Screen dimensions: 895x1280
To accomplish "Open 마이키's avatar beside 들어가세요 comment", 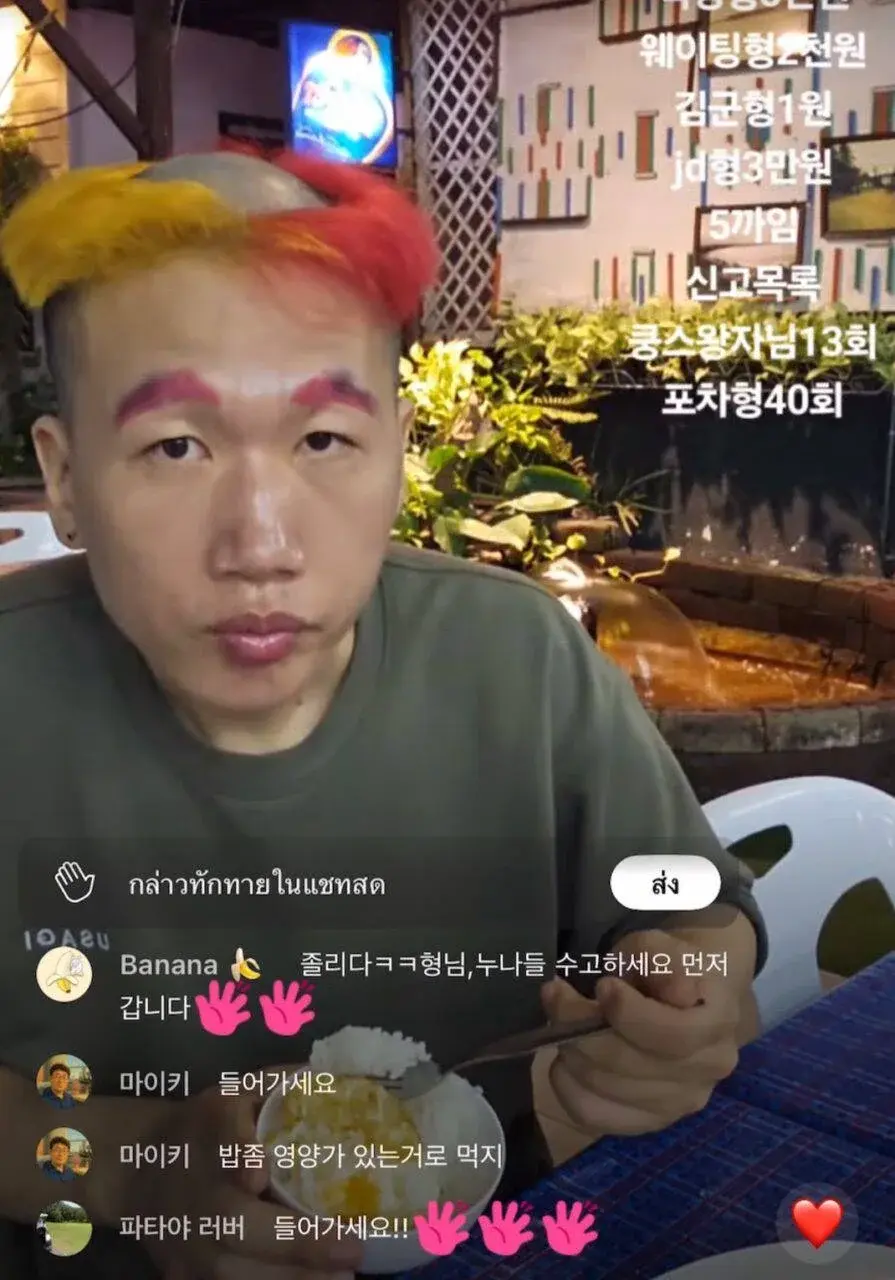I will (64, 1082).
